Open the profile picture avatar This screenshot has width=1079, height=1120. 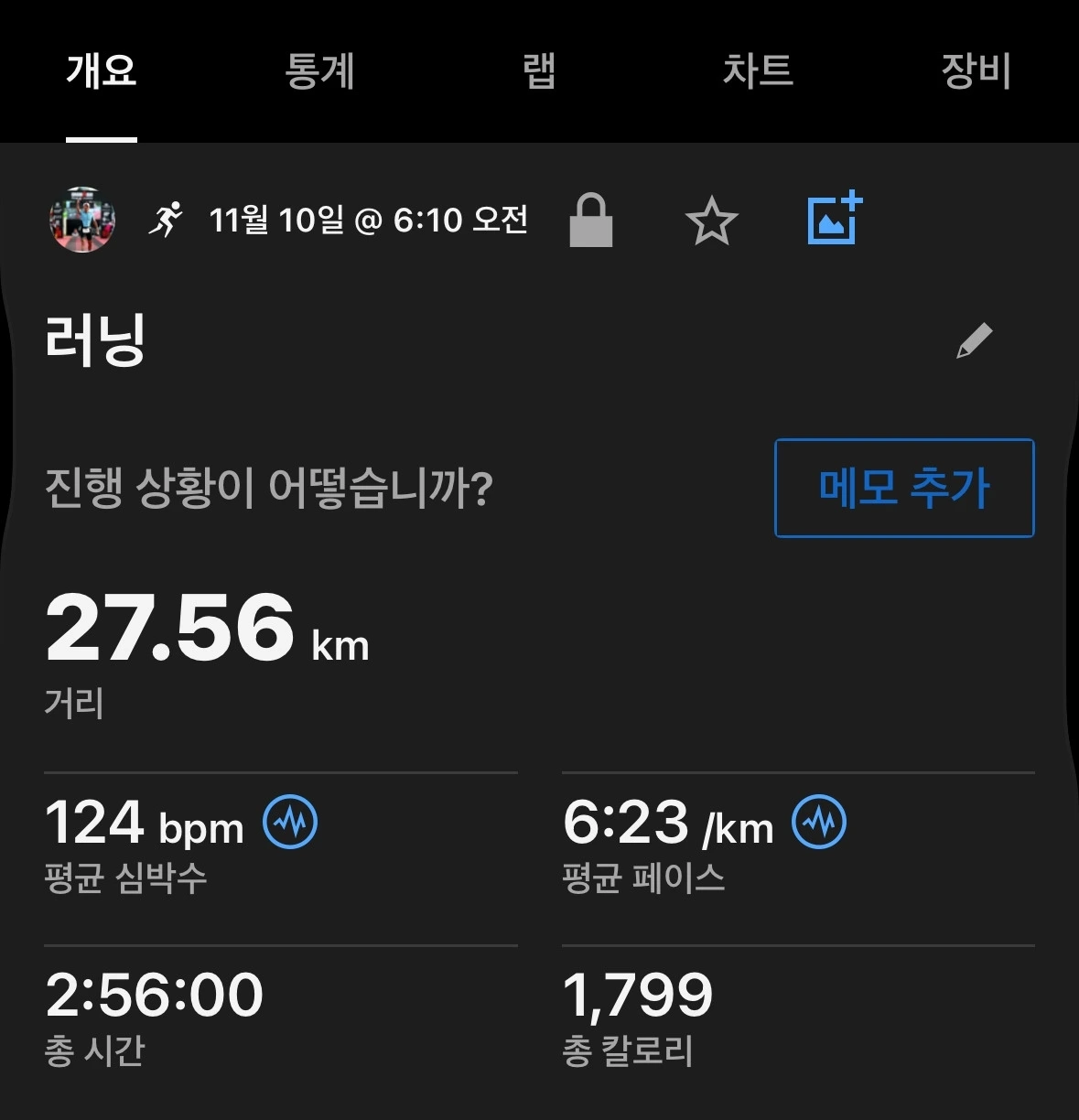coord(82,221)
